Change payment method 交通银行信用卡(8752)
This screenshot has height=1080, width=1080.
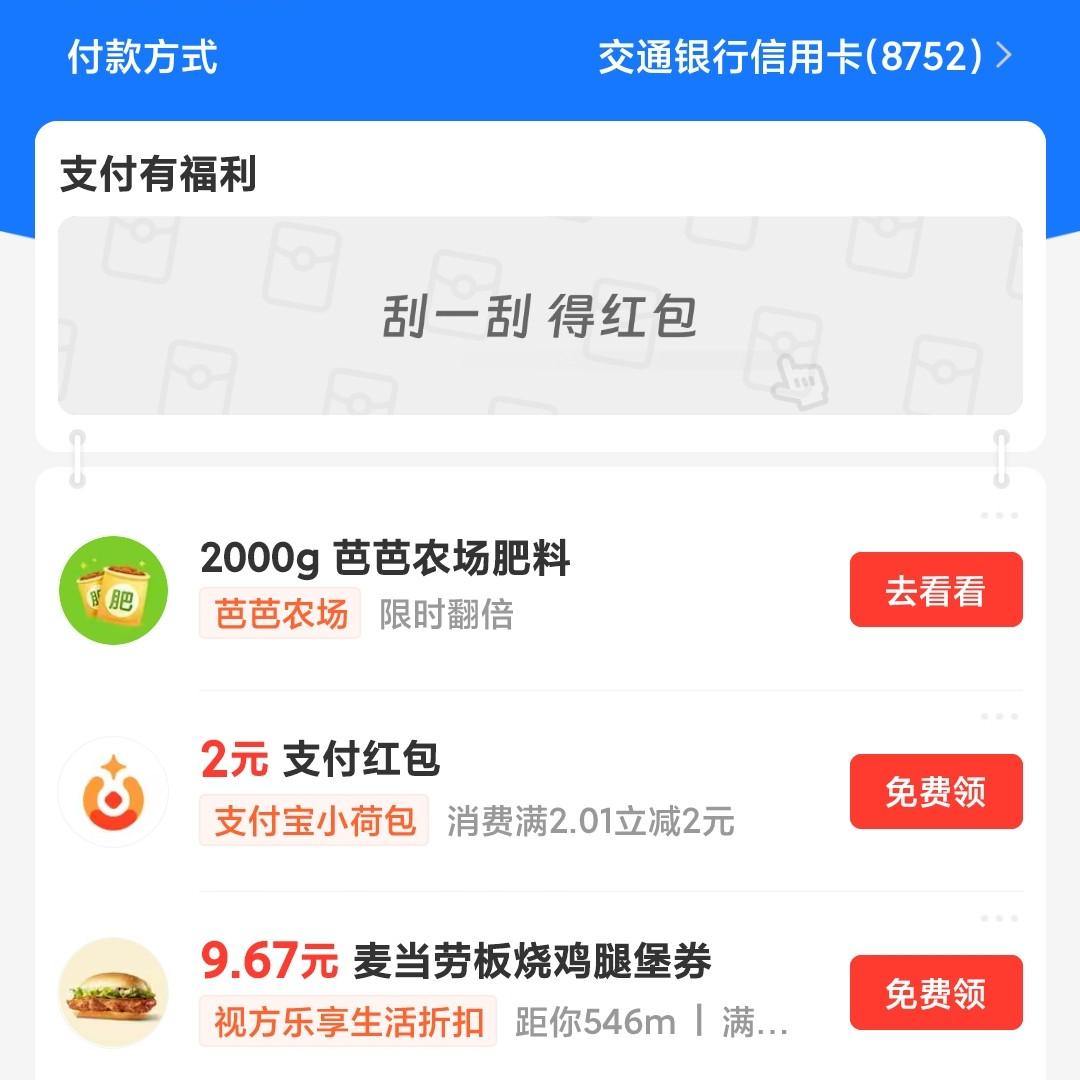(x=805, y=57)
